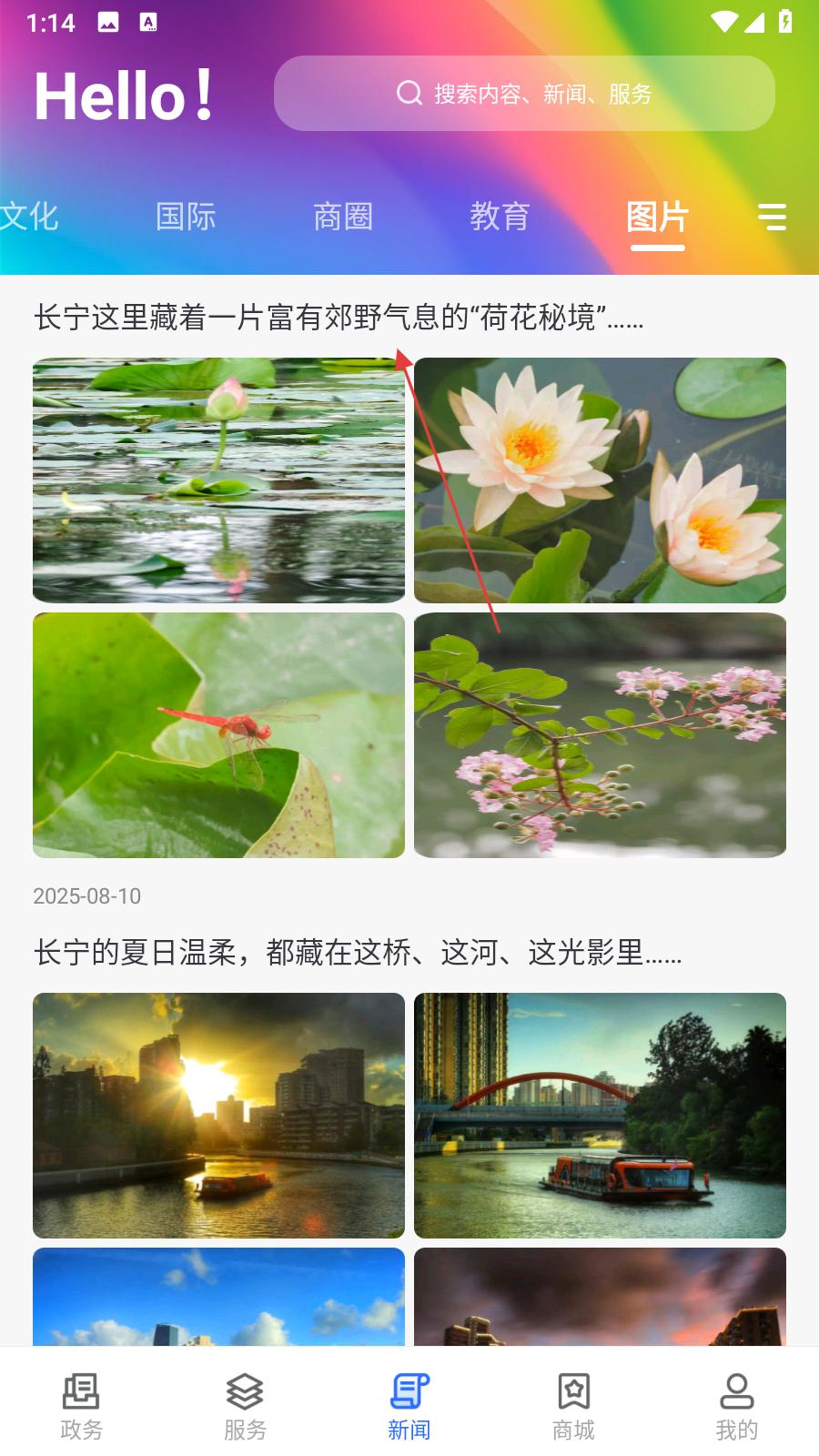The width and height of the screenshot is (819, 1456).
Task: View the sunset over river photo
Action: click(218, 1116)
